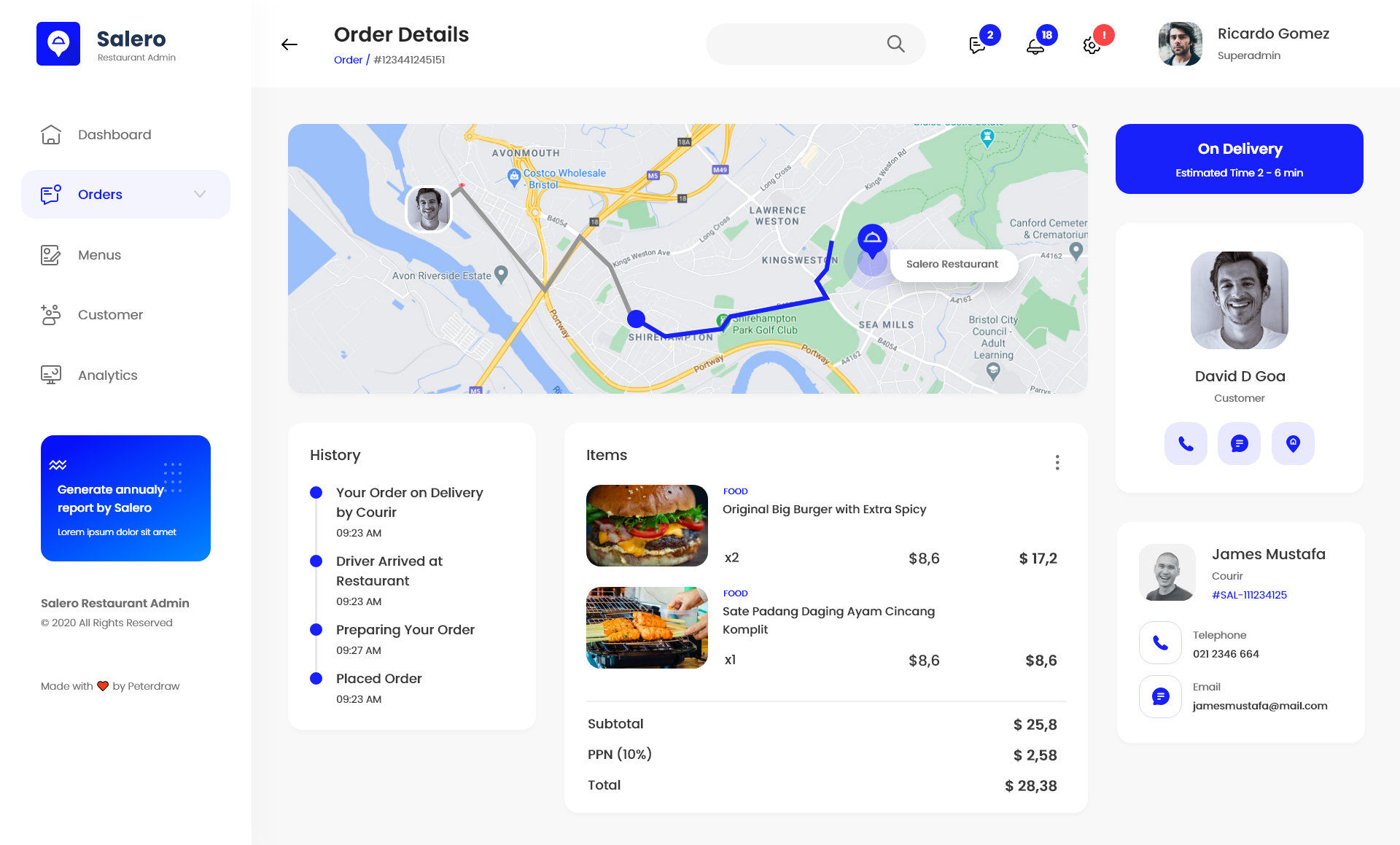This screenshot has width=1400, height=845.
Task: Go back using the arrow
Action: click(x=289, y=44)
